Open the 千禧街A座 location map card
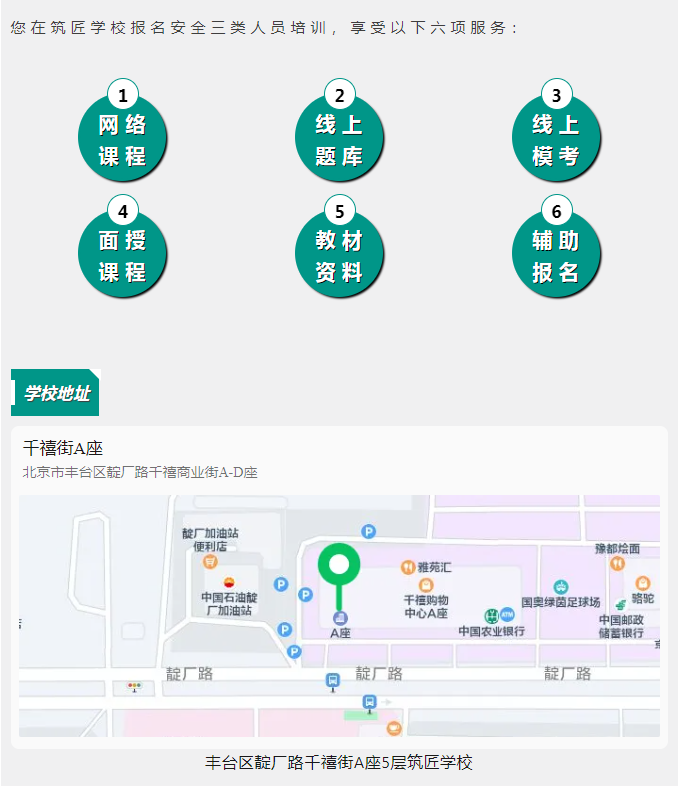Screen dimensions: 680x786 tap(339, 588)
